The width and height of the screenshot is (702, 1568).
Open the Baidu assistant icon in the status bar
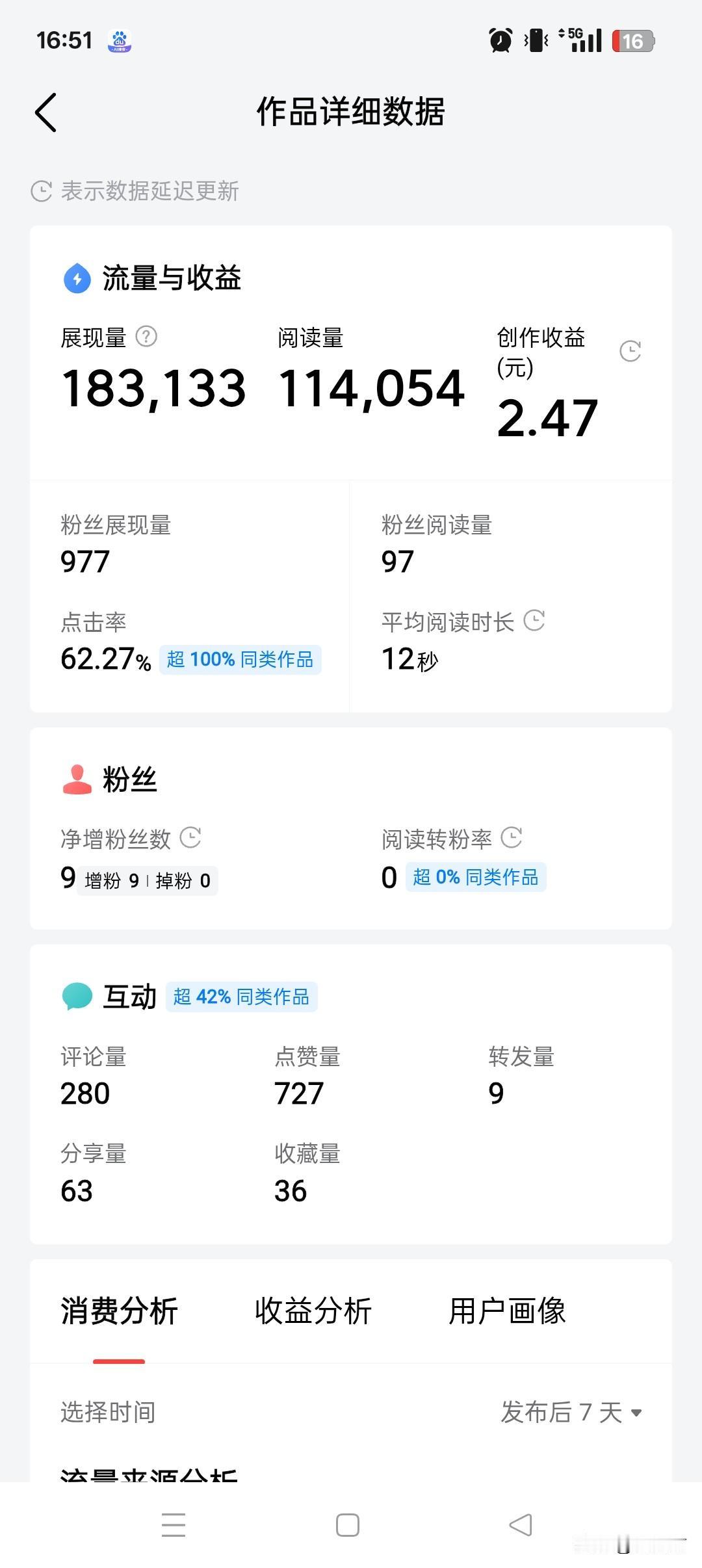[119, 40]
